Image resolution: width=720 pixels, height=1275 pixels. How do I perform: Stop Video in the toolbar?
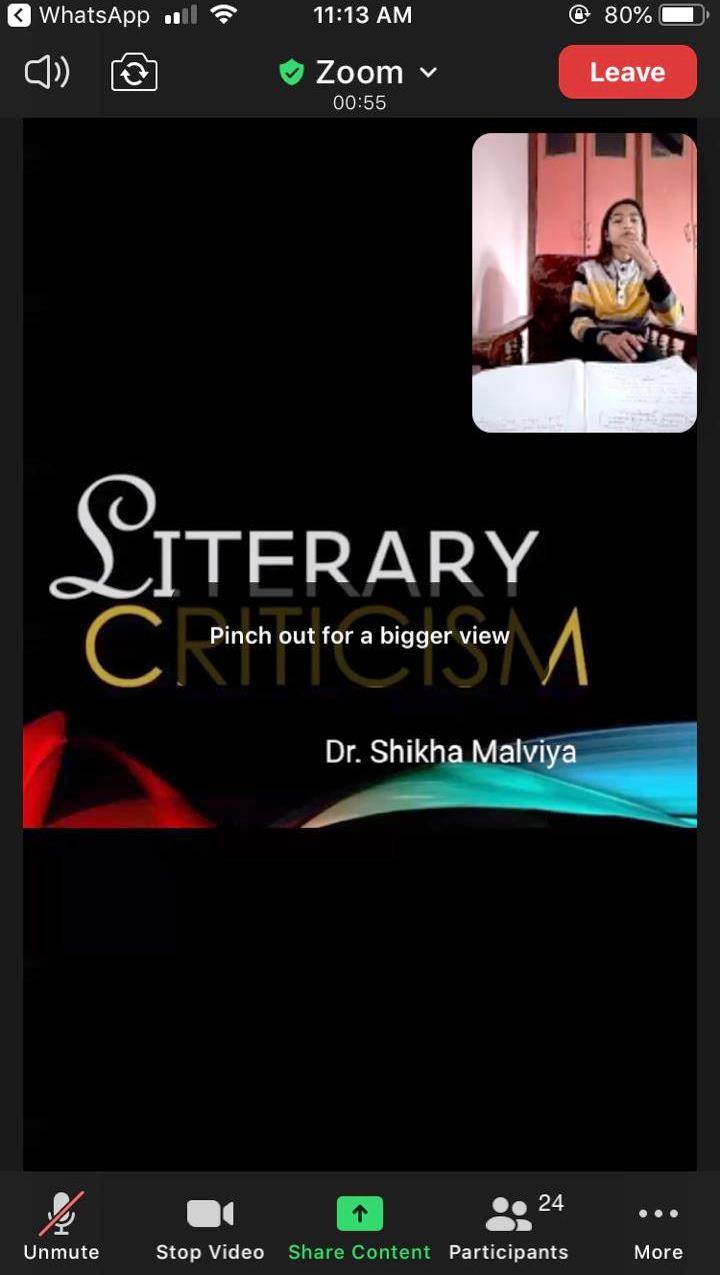210,1227
